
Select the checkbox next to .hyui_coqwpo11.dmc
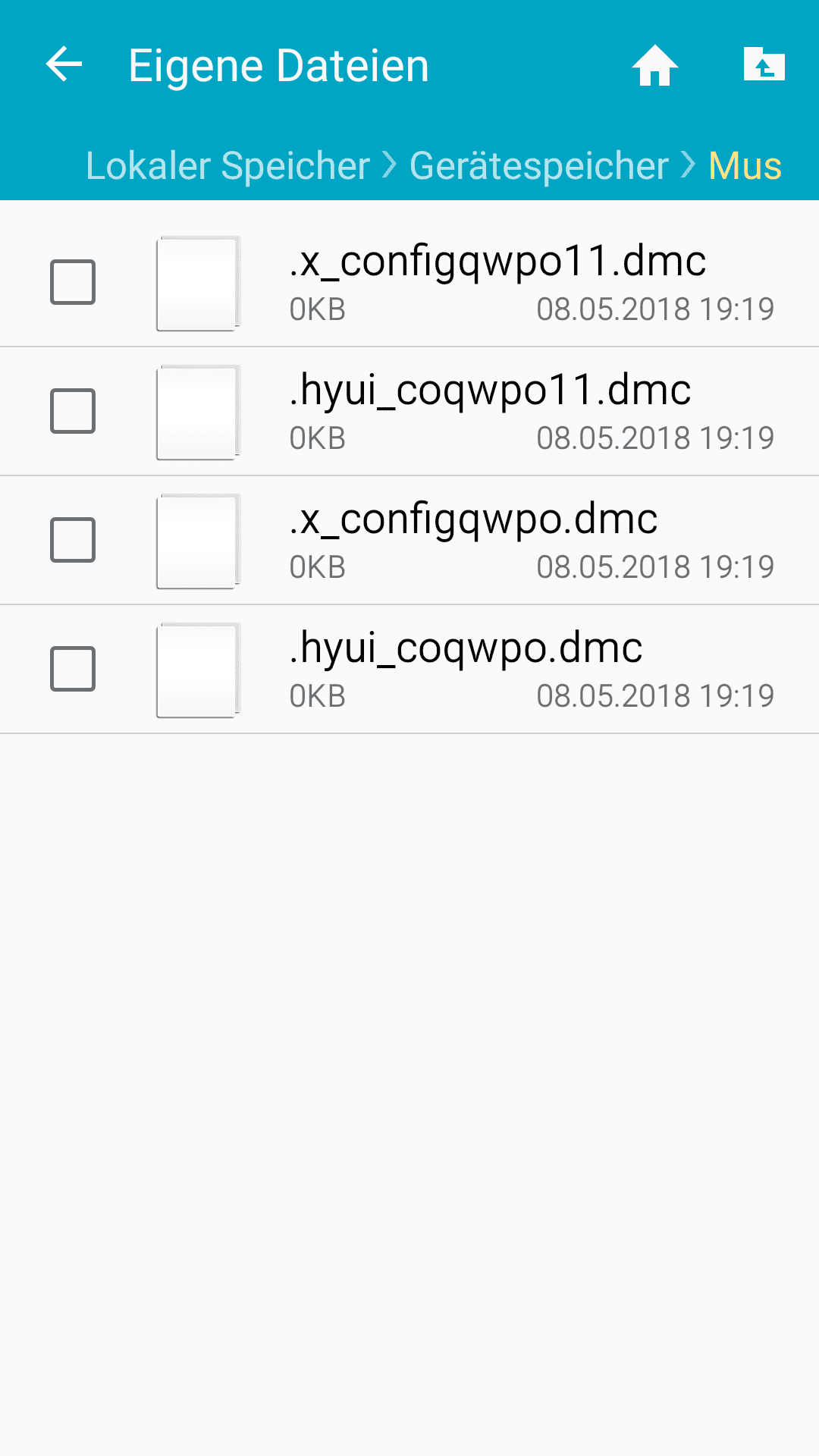(73, 411)
